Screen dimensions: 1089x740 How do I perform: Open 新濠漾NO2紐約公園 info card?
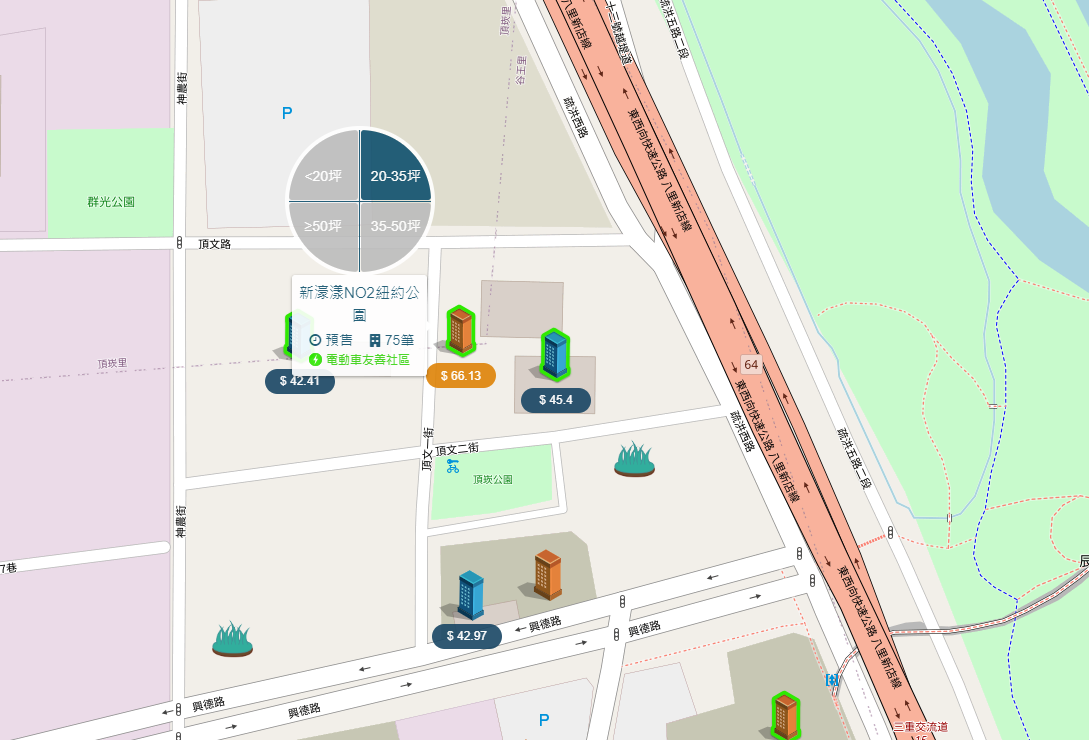point(359,300)
